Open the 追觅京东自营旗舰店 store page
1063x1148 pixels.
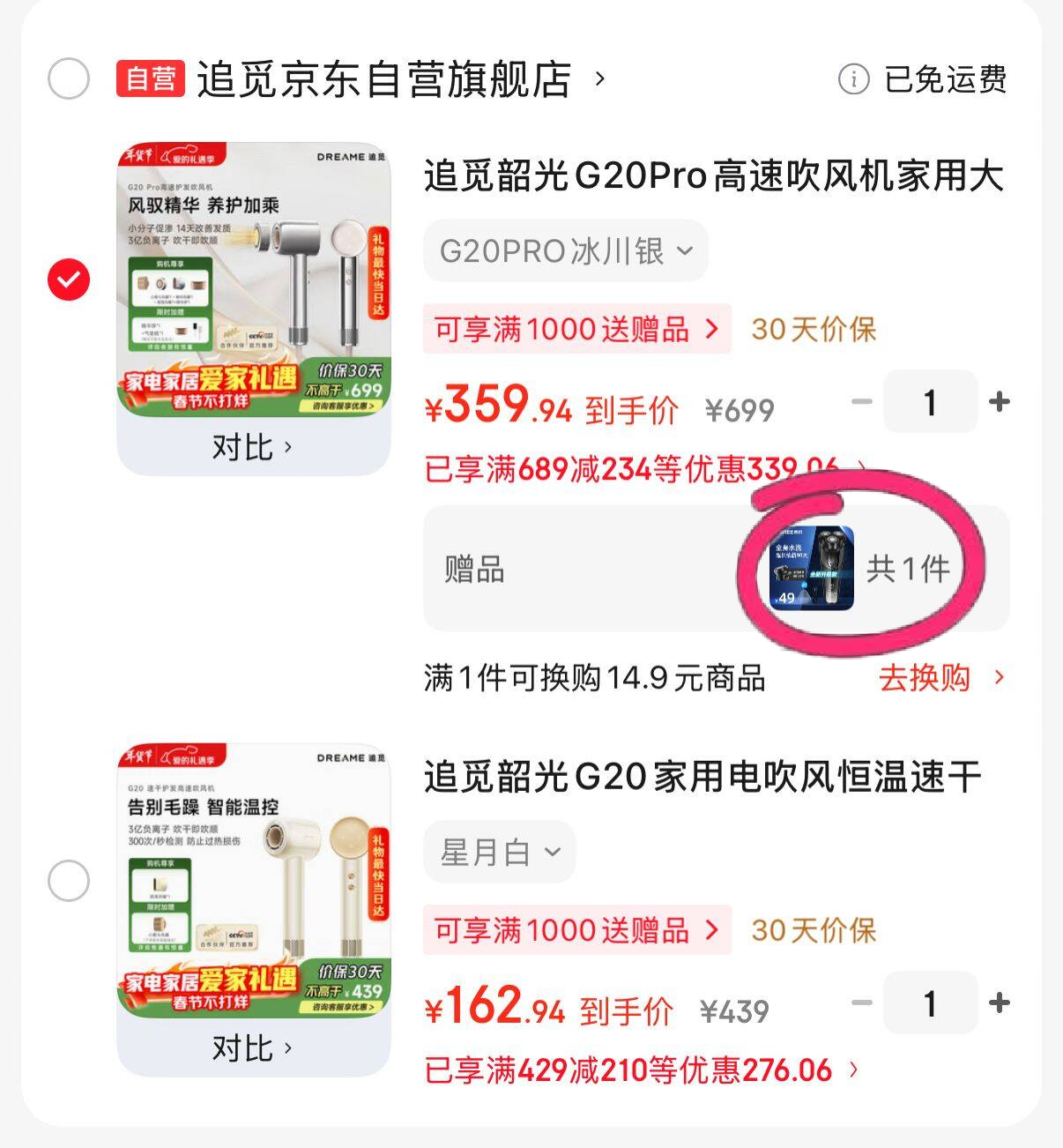click(x=384, y=79)
